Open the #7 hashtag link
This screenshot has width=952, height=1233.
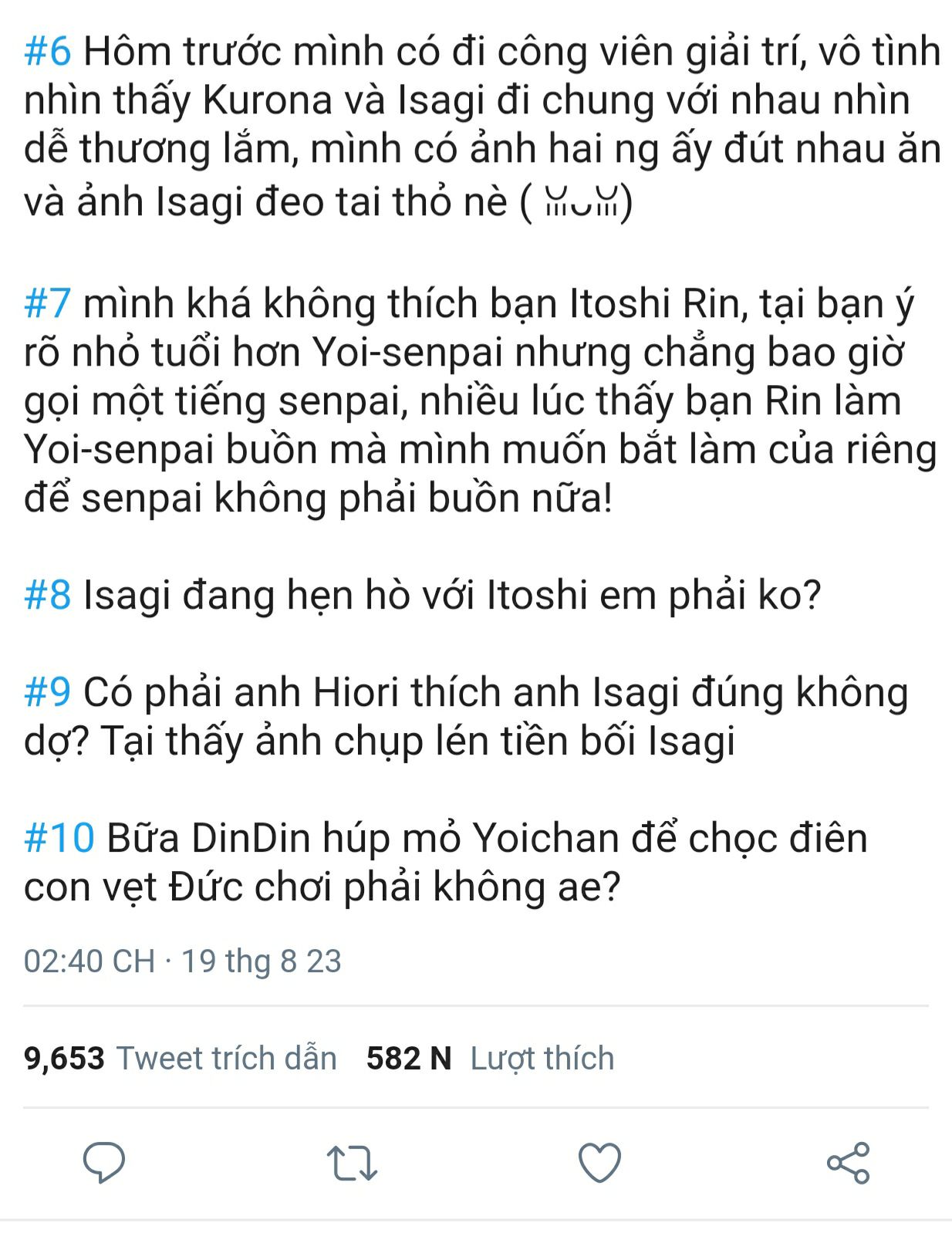pos(48,304)
